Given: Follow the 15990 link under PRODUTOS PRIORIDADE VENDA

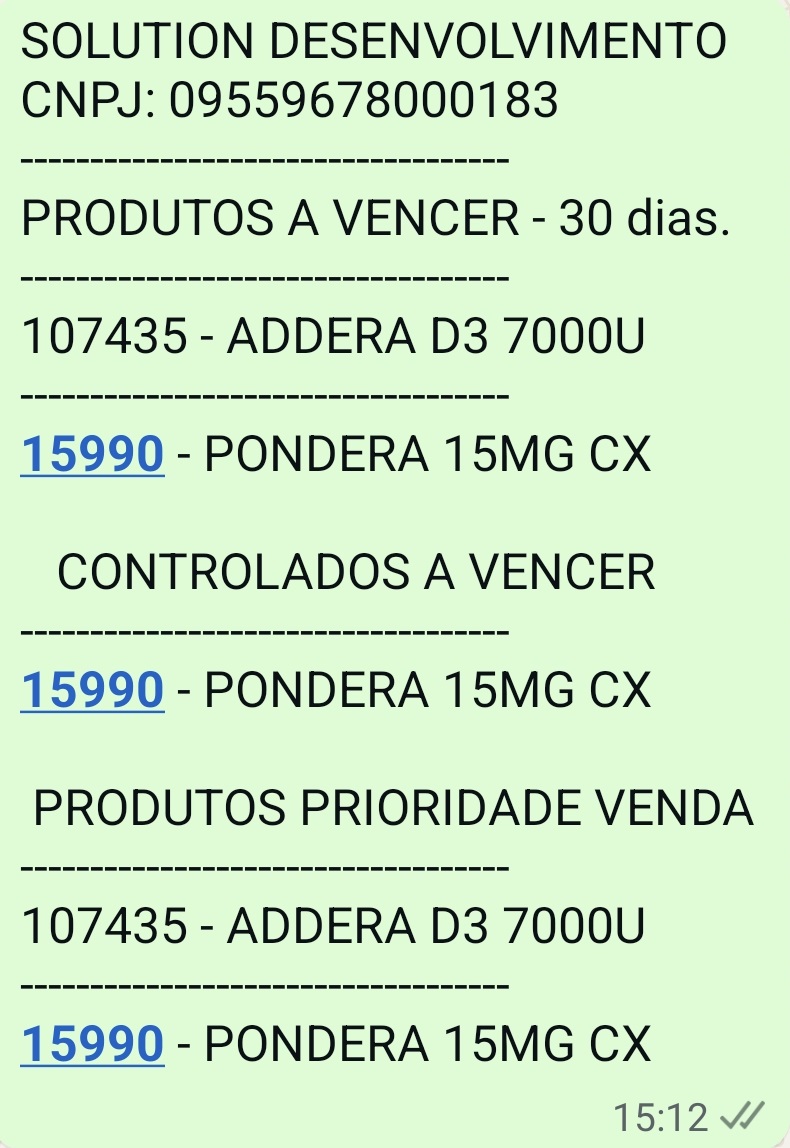Looking at the screenshot, I should pyautogui.click(x=92, y=1044).
